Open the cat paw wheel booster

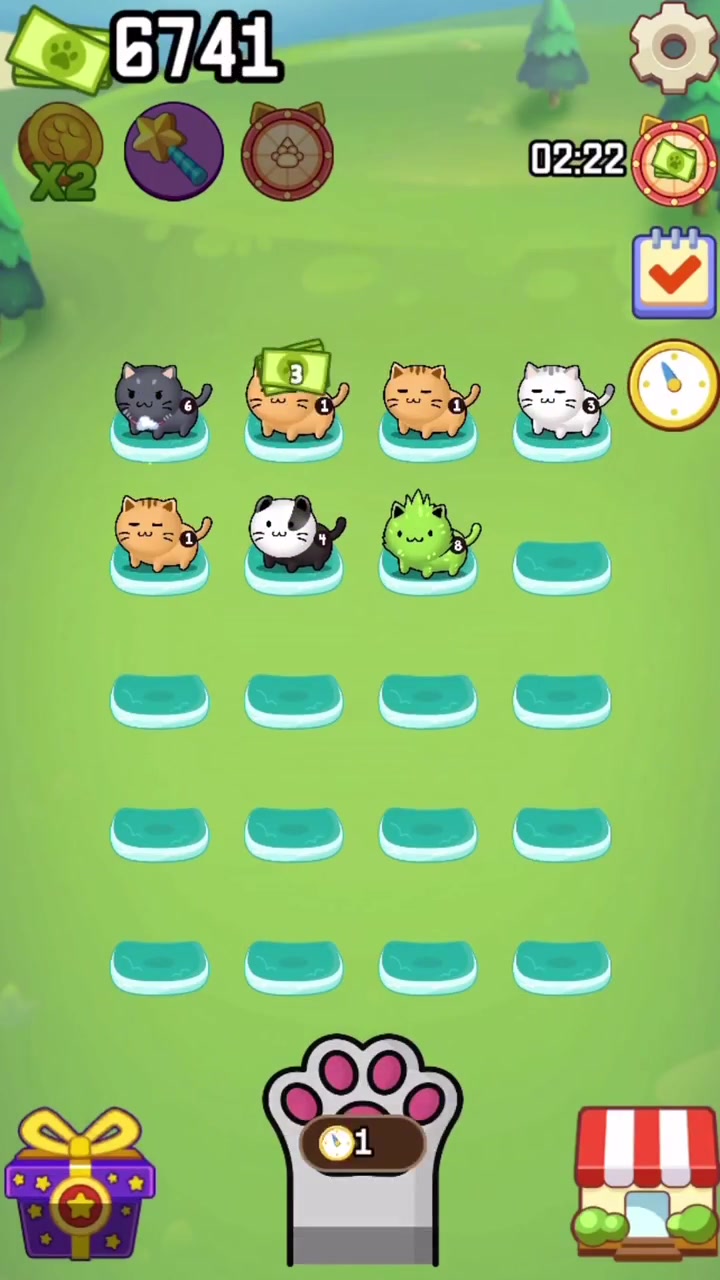(287, 152)
